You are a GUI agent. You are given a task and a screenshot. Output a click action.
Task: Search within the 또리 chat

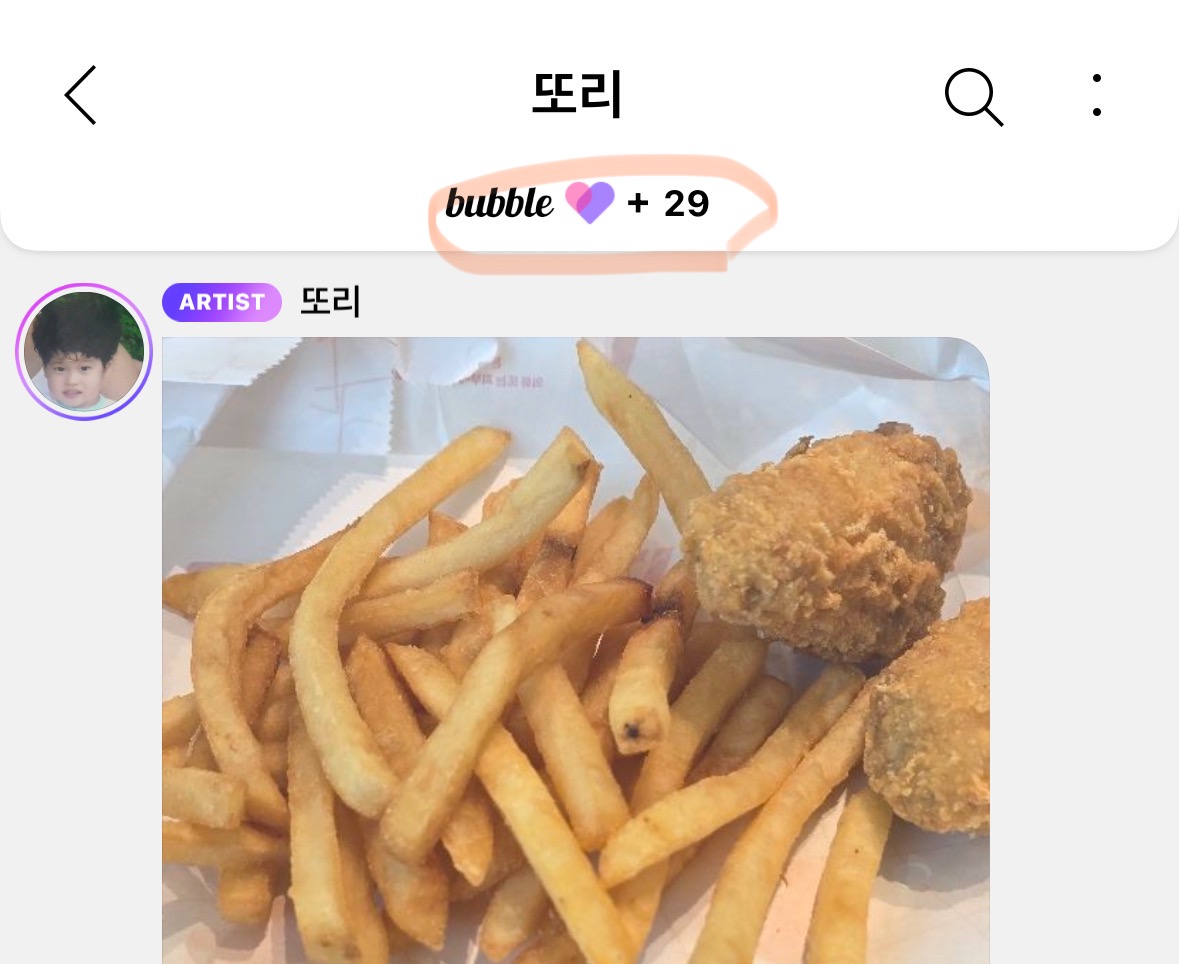[974, 97]
